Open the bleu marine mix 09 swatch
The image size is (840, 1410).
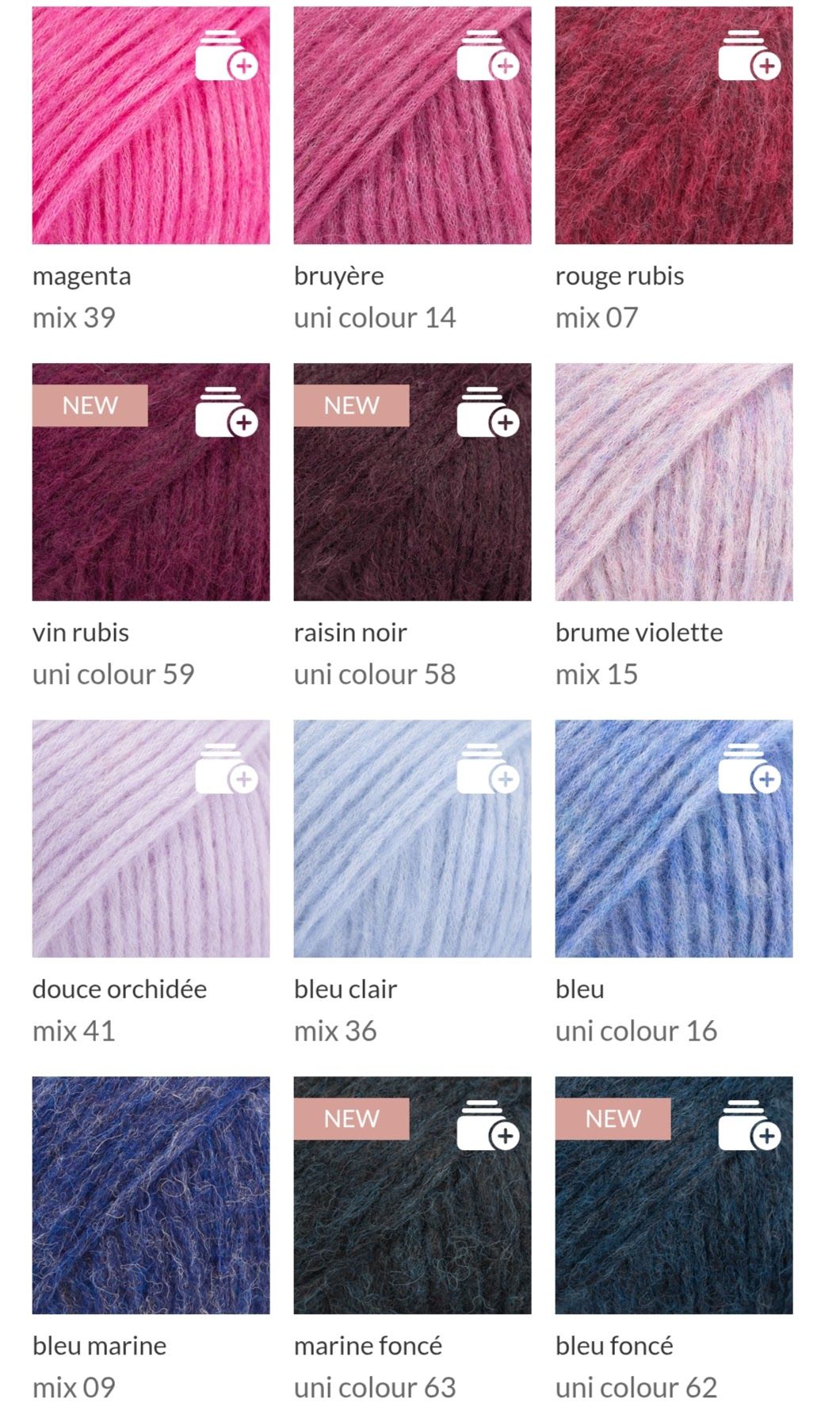(x=151, y=1195)
